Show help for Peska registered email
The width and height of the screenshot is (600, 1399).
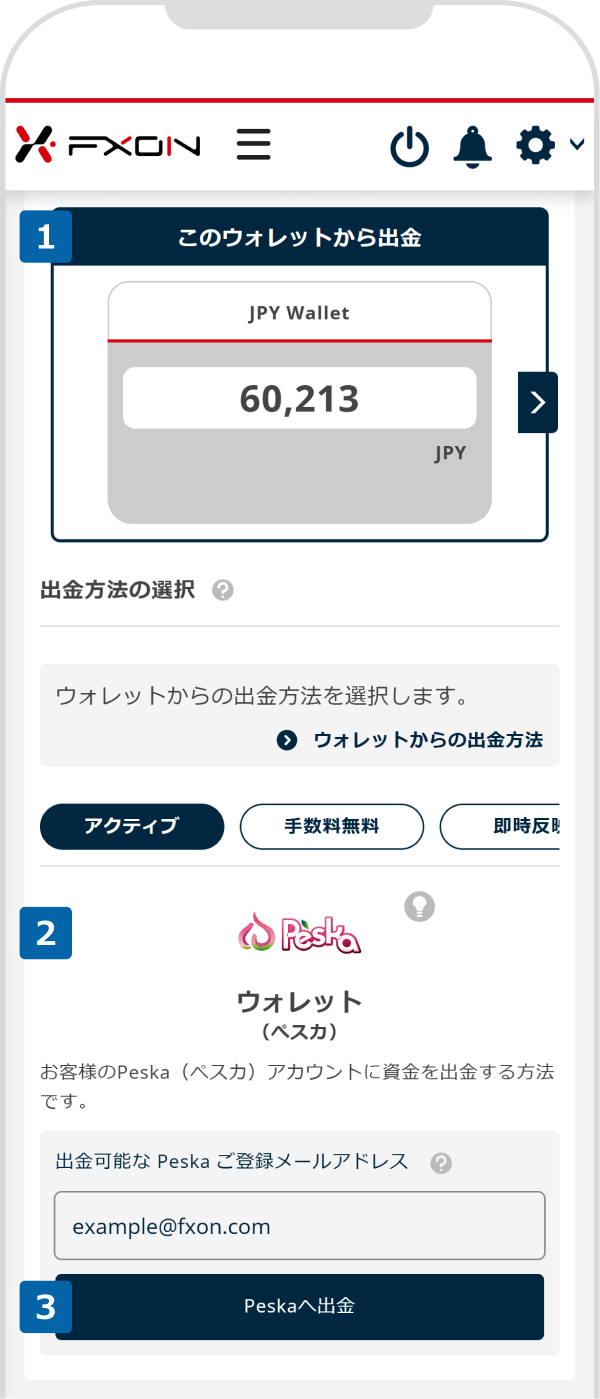[x=441, y=1163]
